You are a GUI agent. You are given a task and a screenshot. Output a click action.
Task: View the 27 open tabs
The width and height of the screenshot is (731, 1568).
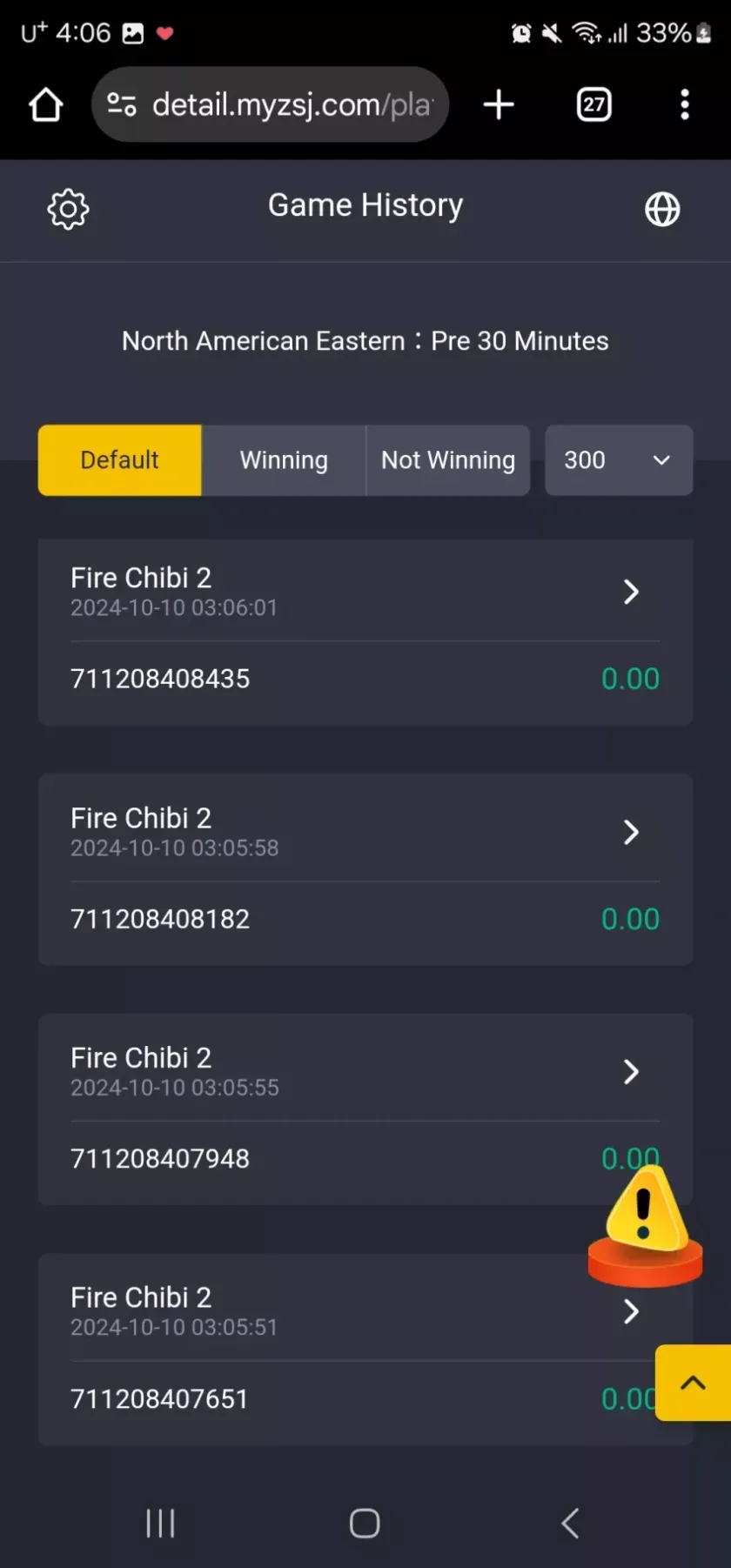(594, 105)
